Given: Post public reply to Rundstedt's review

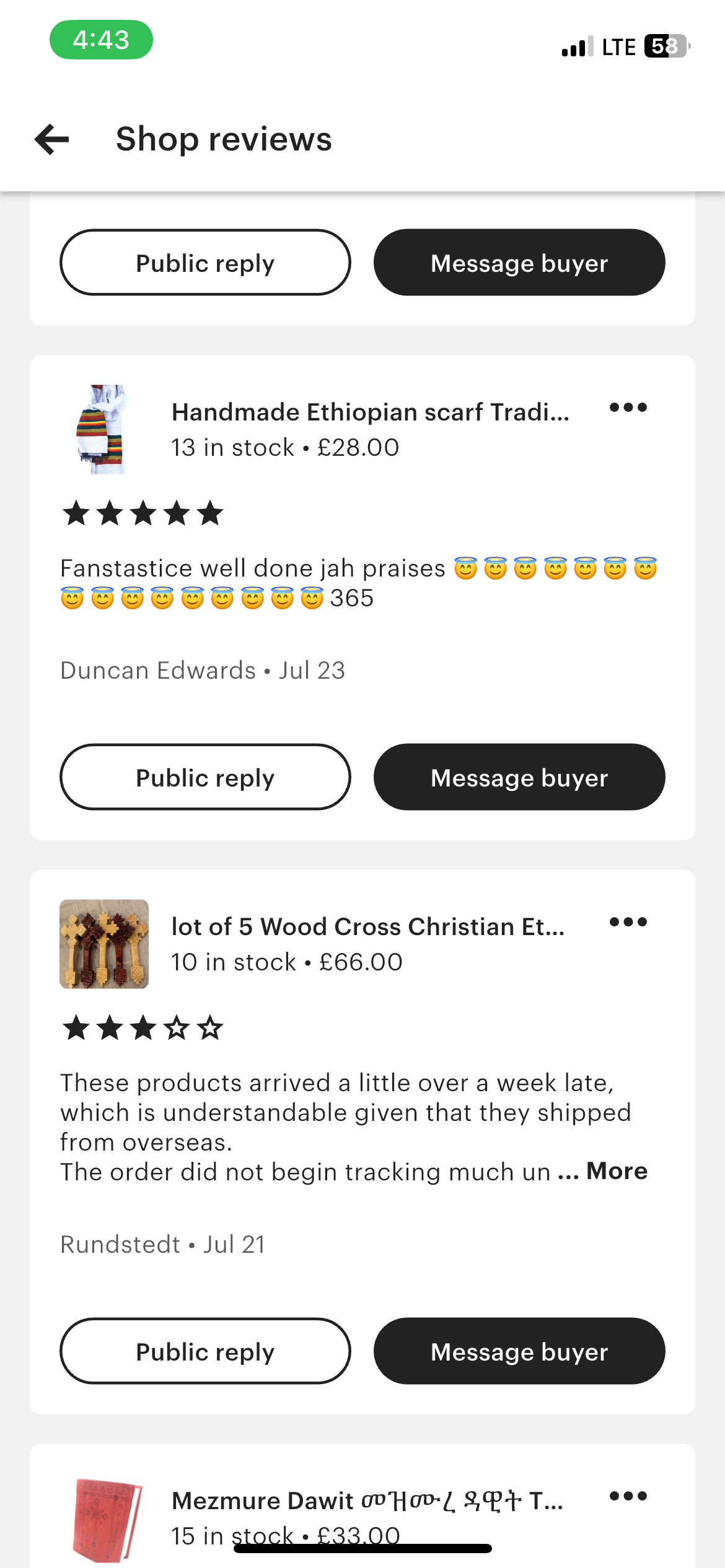Looking at the screenshot, I should 205,1351.
